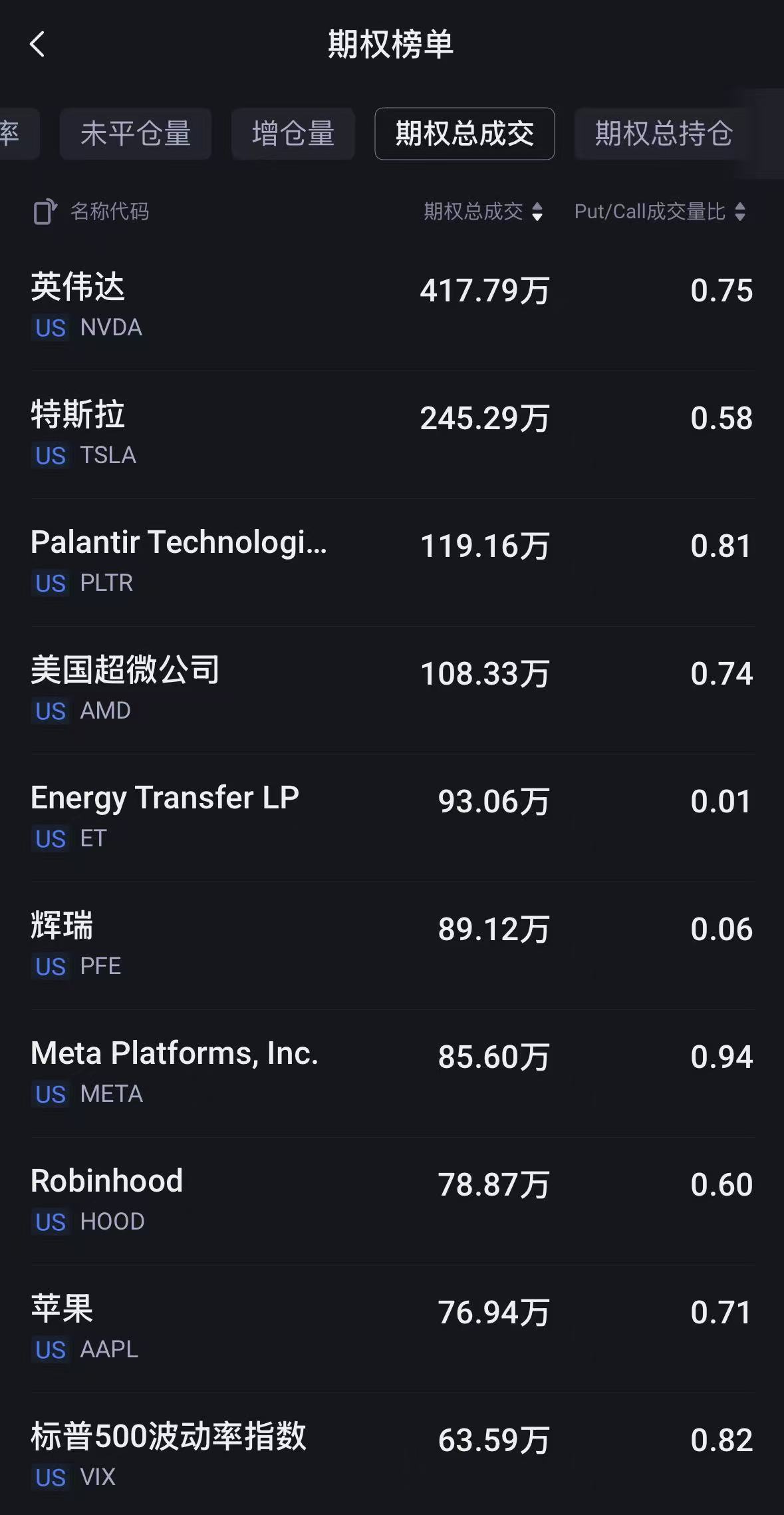Switch to the 未平仓量 tab
The width and height of the screenshot is (784, 1515).
click(x=136, y=134)
